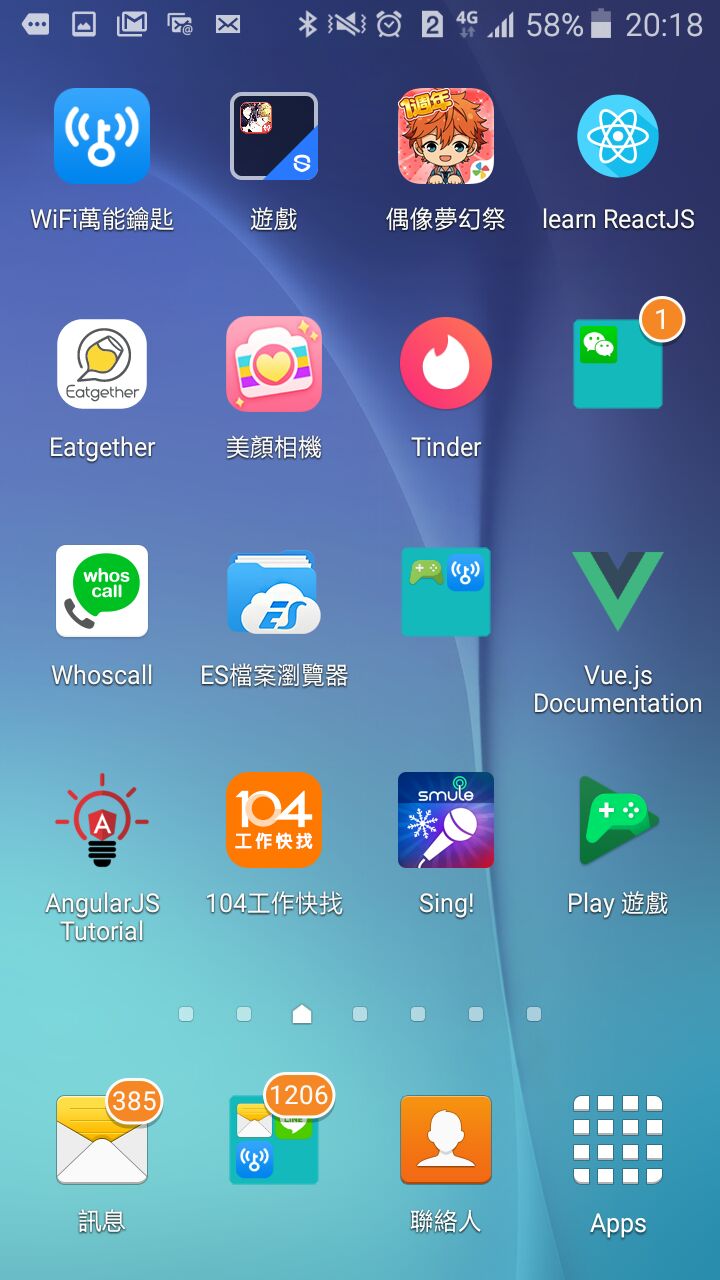Open 聯絡人 contacts
The image size is (720, 1280).
click(446, 1140)
